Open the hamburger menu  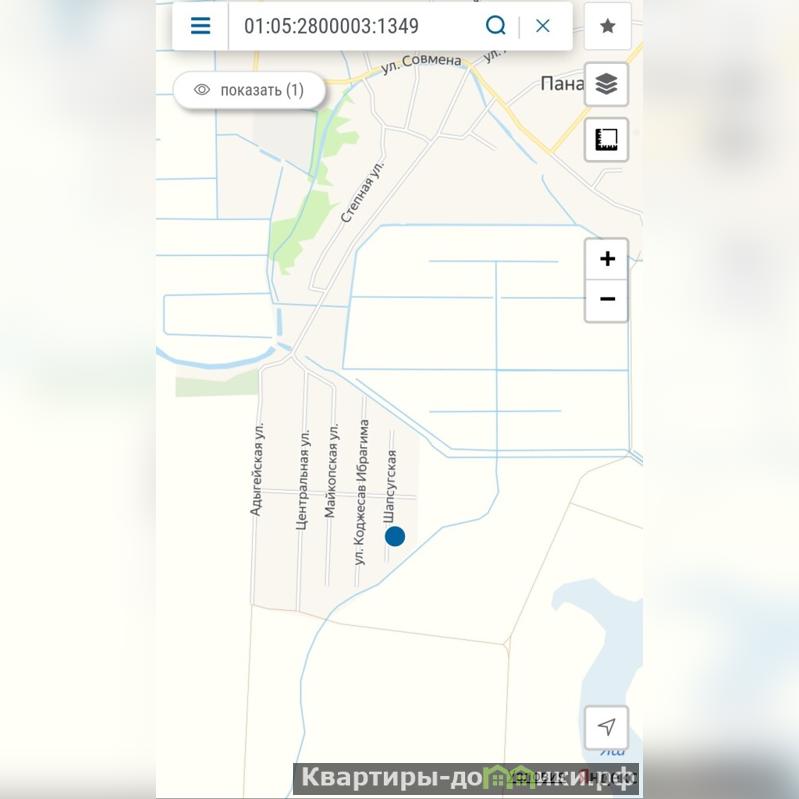pyautogui.click(x=200, y=26)
